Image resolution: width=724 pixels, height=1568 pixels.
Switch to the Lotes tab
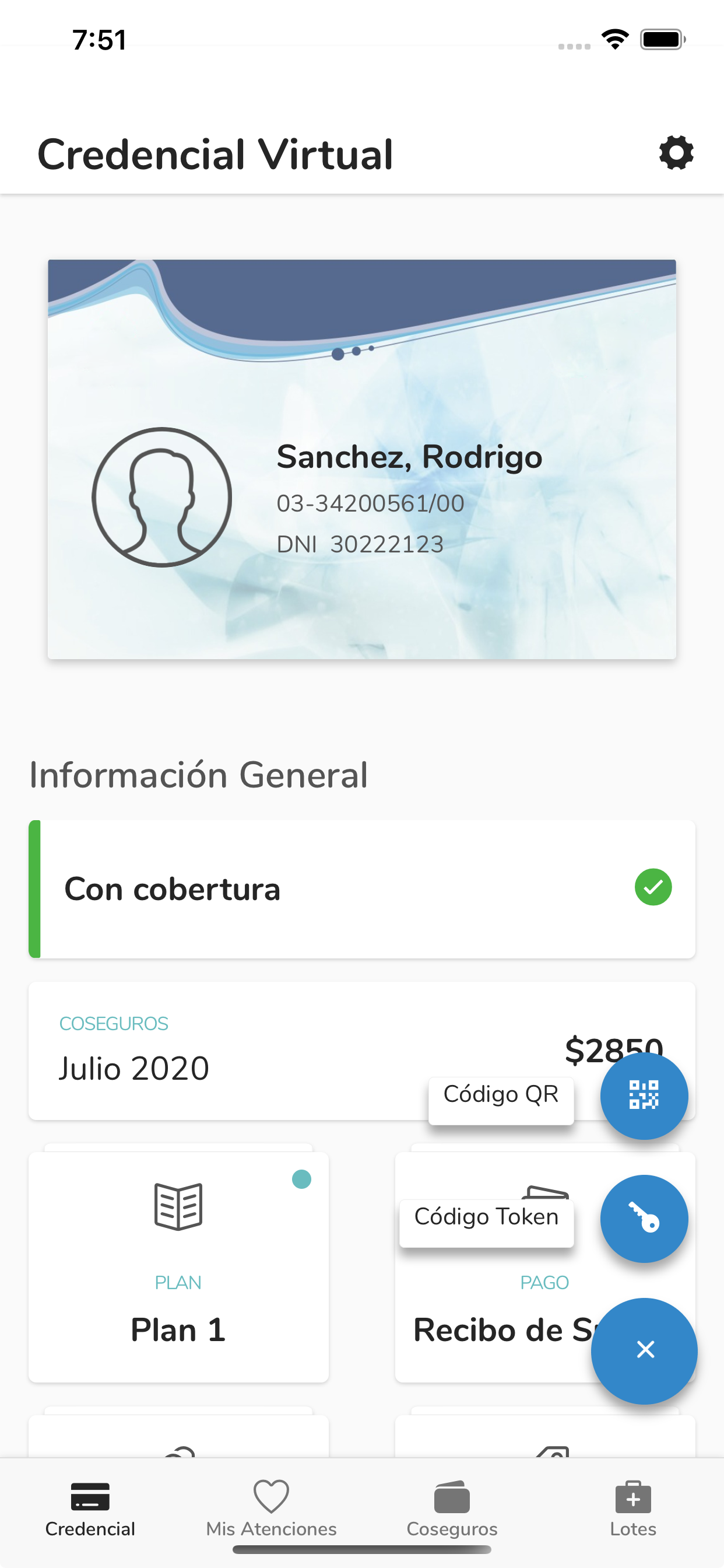[633, 1503]
